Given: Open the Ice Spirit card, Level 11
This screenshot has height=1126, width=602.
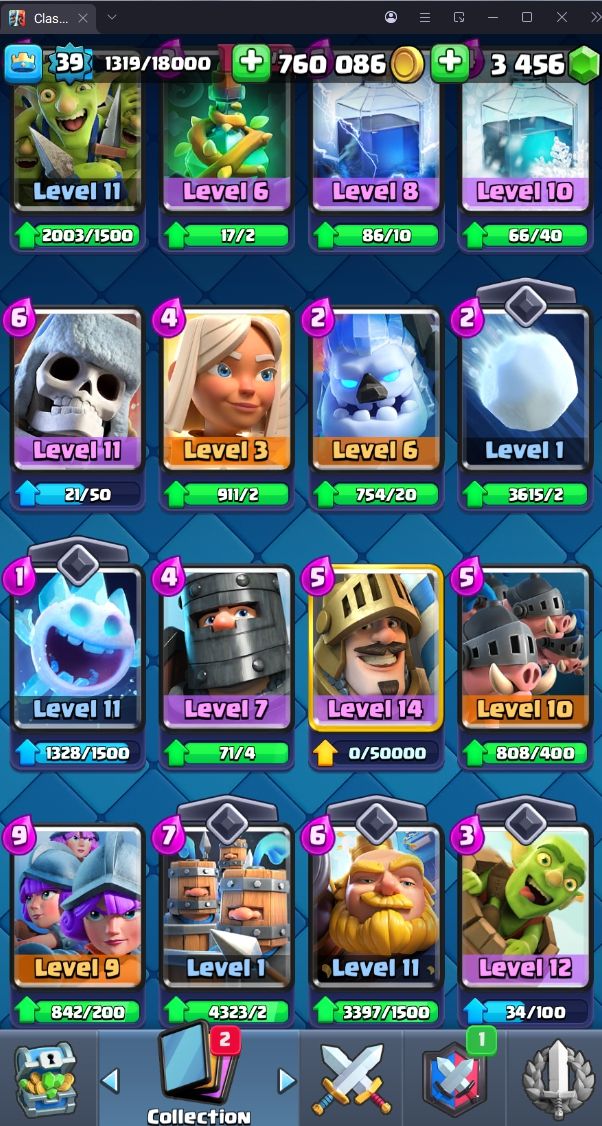Looking at the screenshot, I should pos(77,655).
